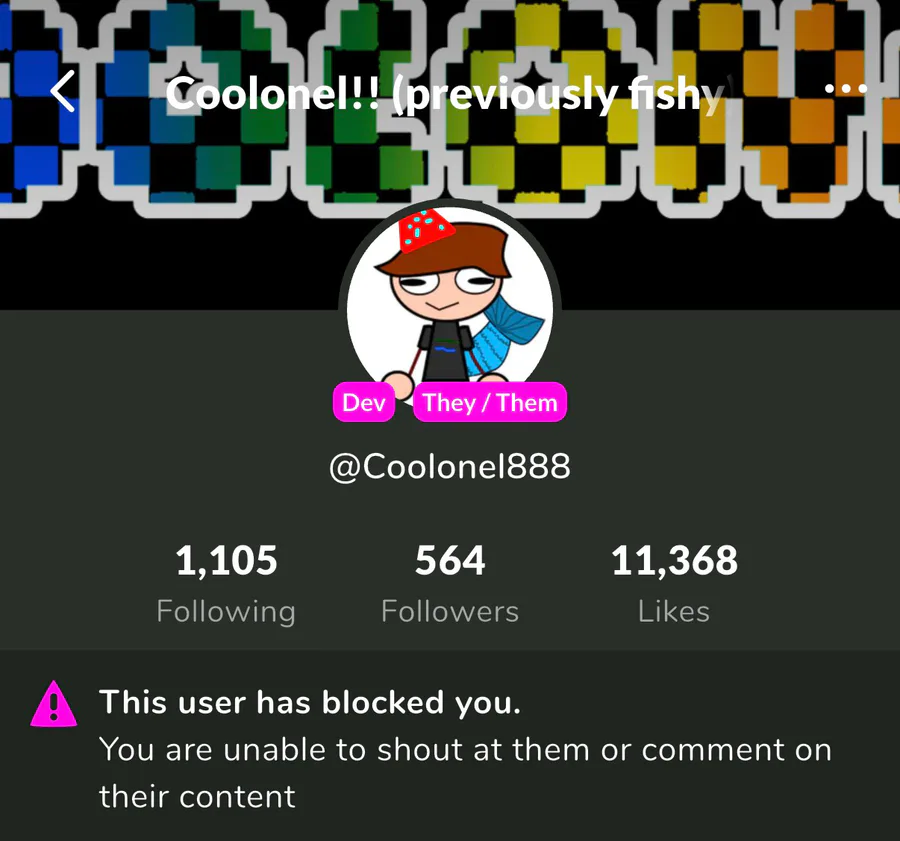Open the three-dot overflow menu
The image size is (900, 841).
[845, 89]
